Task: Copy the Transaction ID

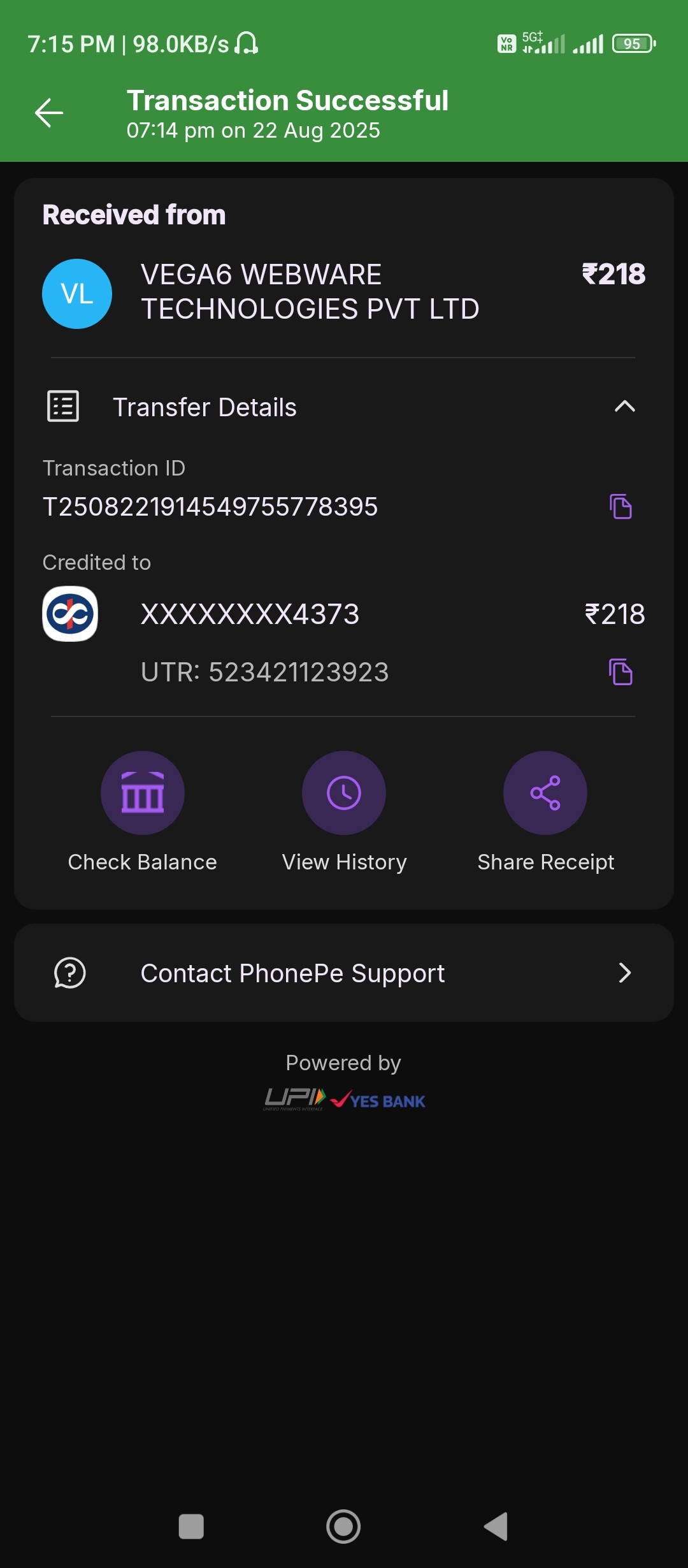Action: coord(620,507)
